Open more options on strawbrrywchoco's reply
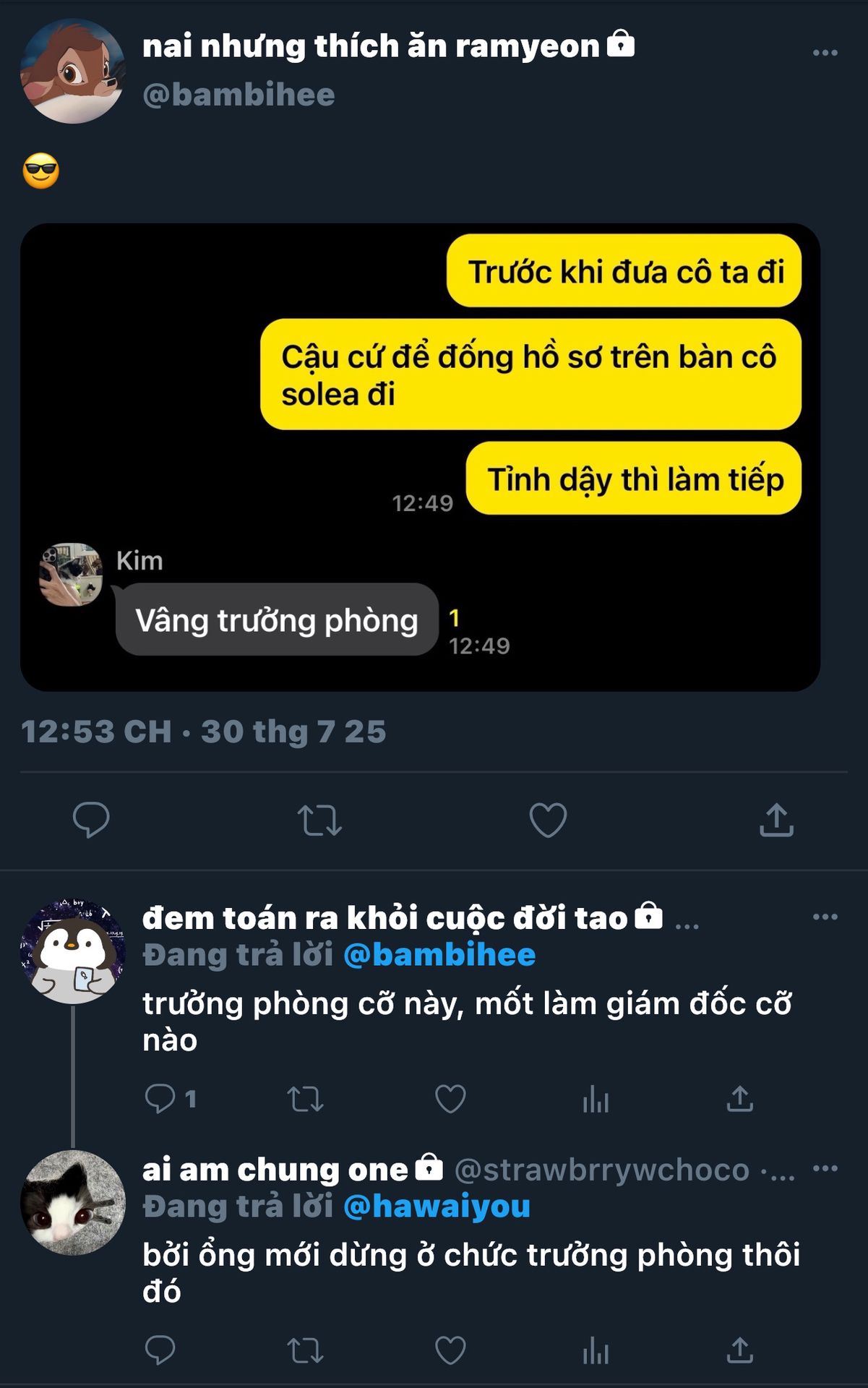This screenshot has height=1388, width=868. click(x=825, y=1168)
